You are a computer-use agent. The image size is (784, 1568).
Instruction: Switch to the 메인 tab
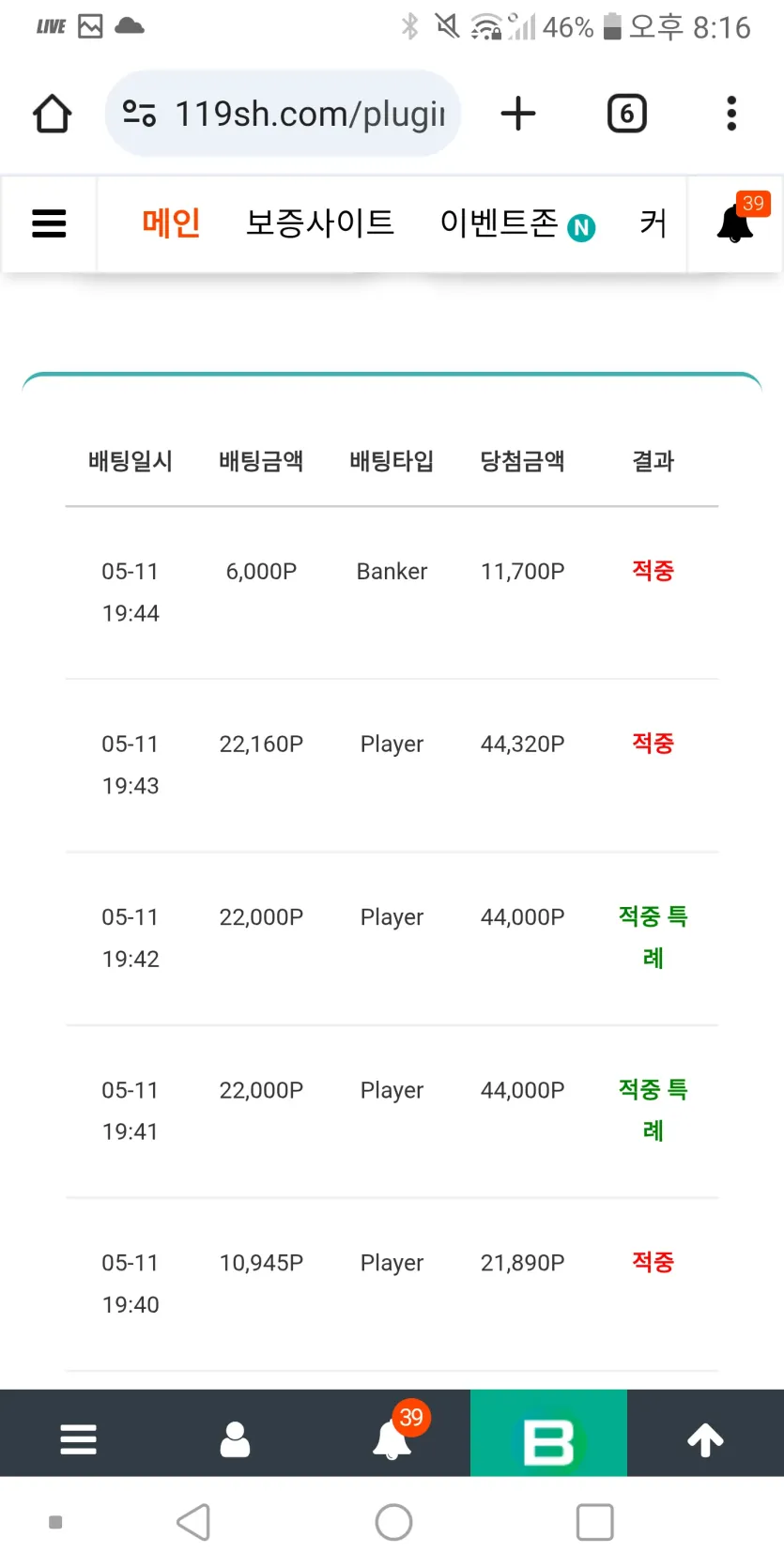click(171, 223)
